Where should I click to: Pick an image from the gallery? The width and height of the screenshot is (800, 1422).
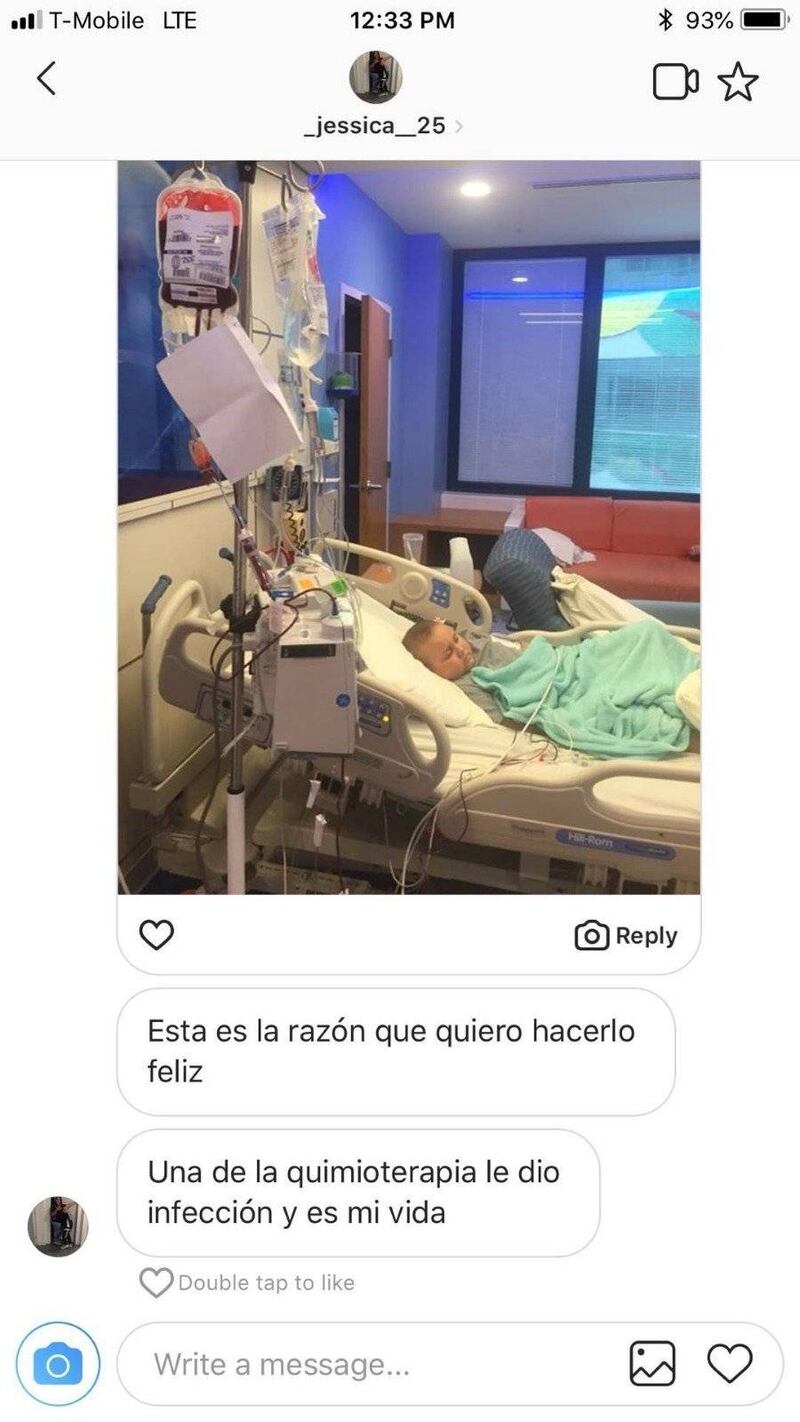point(652,1364)
